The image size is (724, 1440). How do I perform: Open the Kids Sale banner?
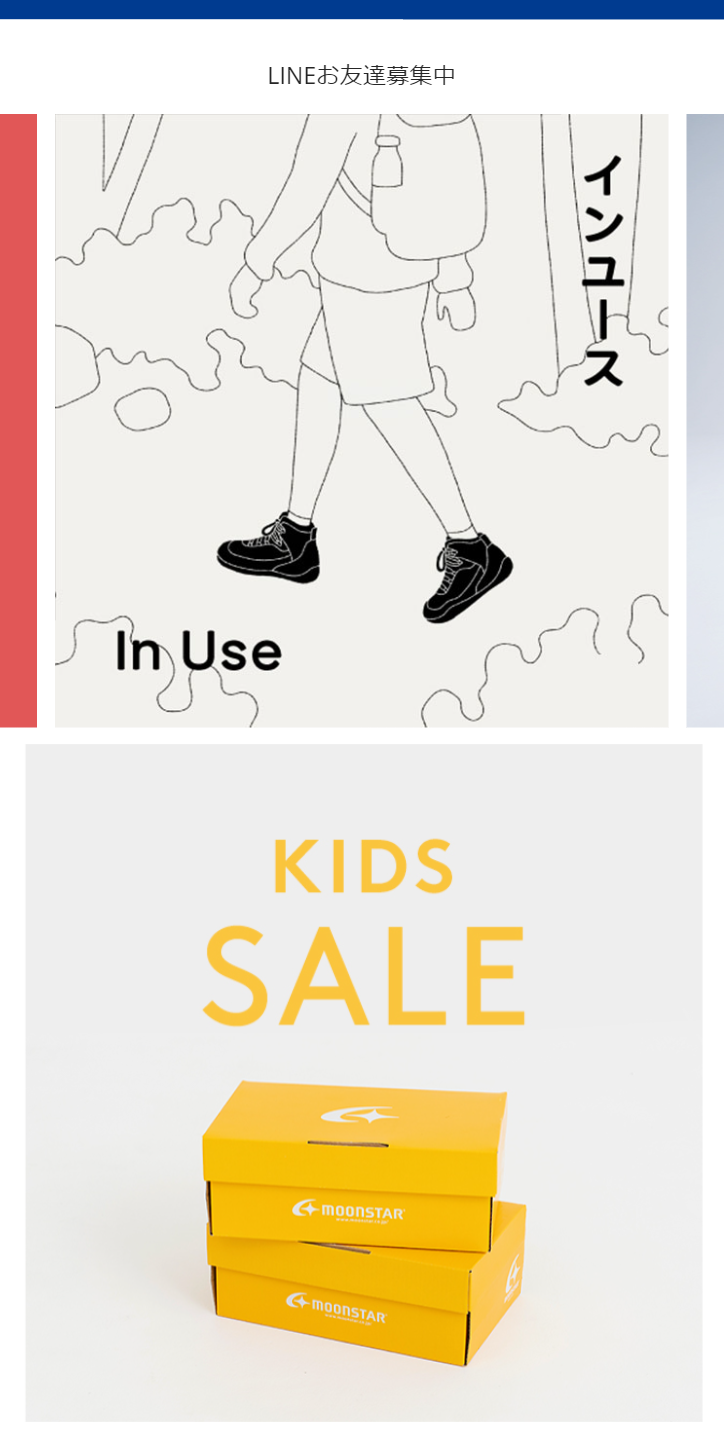tap(363, 1082)
